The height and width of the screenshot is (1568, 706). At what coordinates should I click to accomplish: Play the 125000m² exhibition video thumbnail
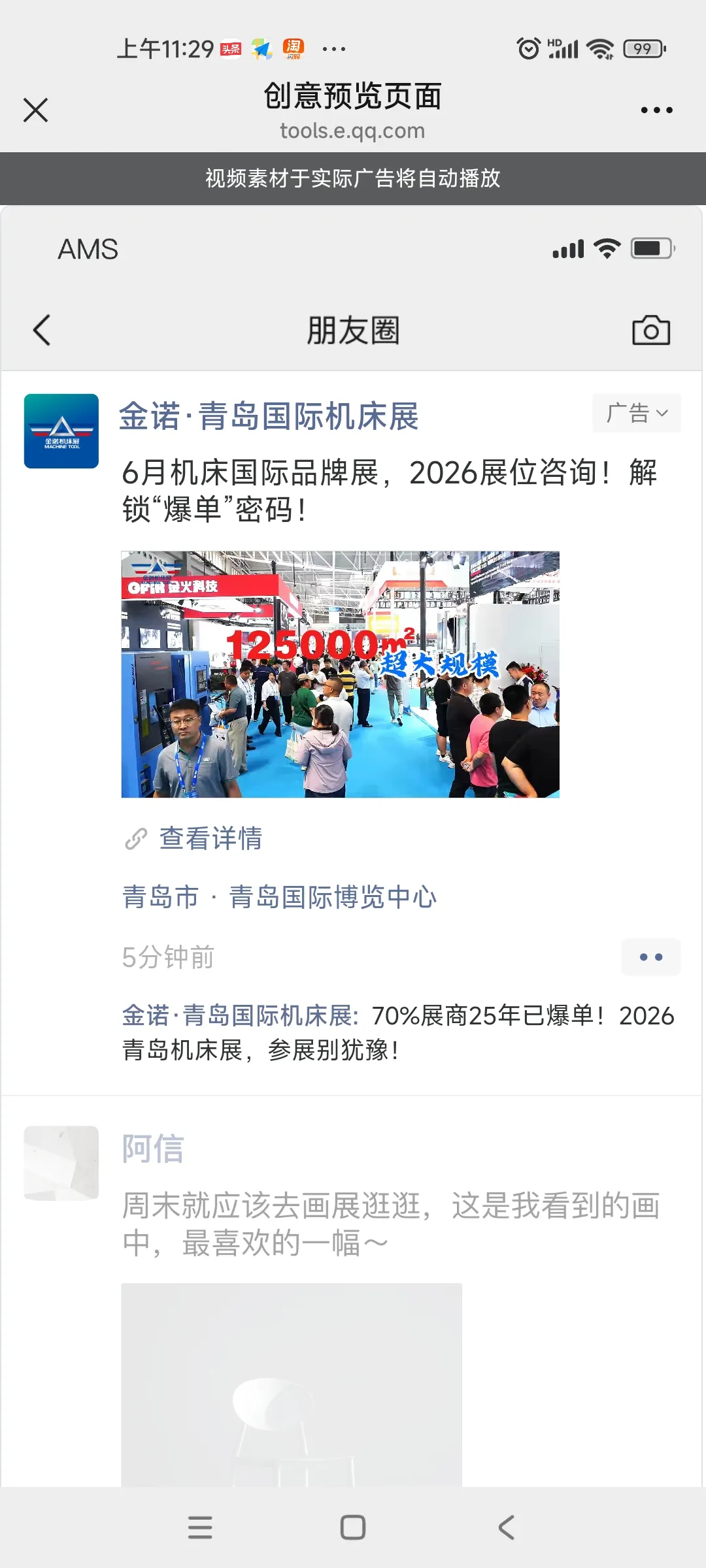pyautogui.click(x=340, y=674)
